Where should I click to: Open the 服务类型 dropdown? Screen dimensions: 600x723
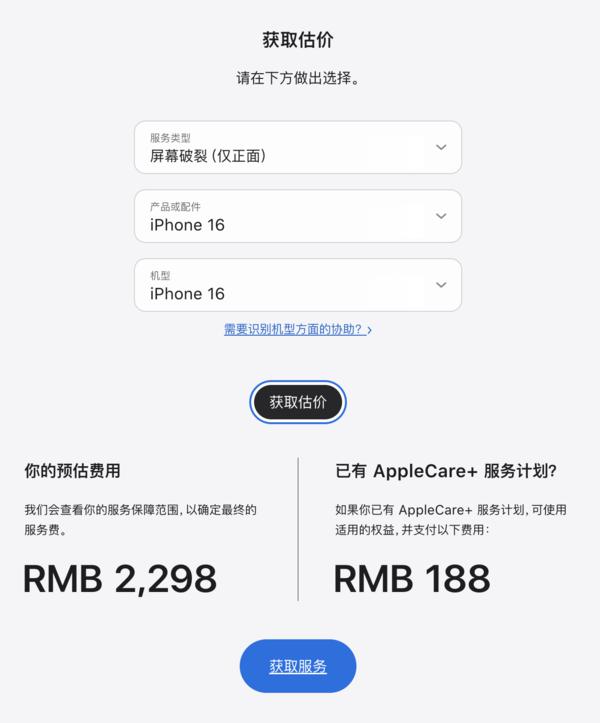(x=297, y=147)
